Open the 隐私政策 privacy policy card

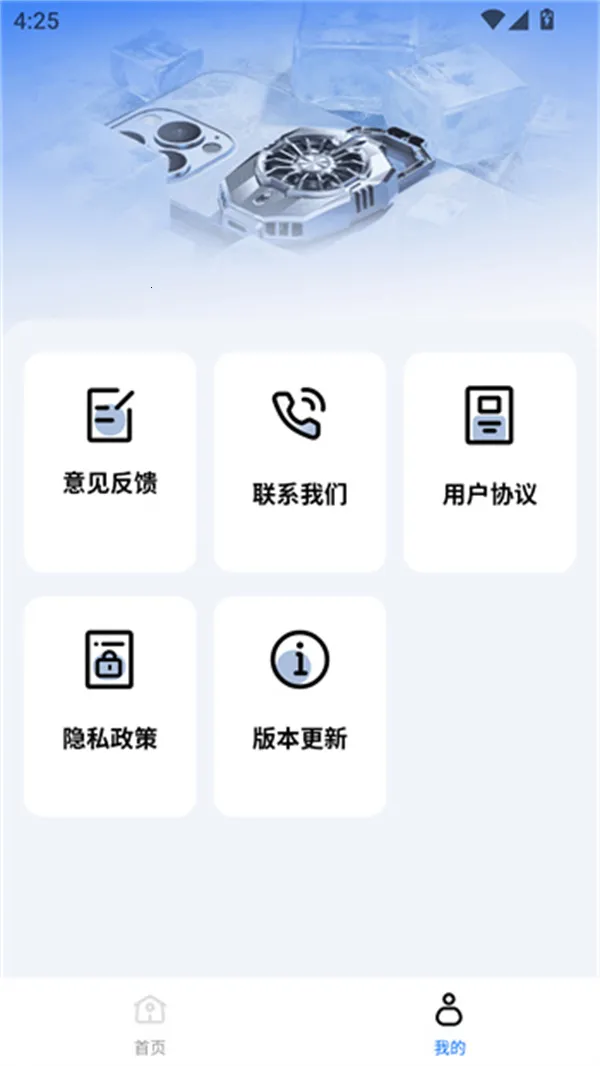coord(110,706)
